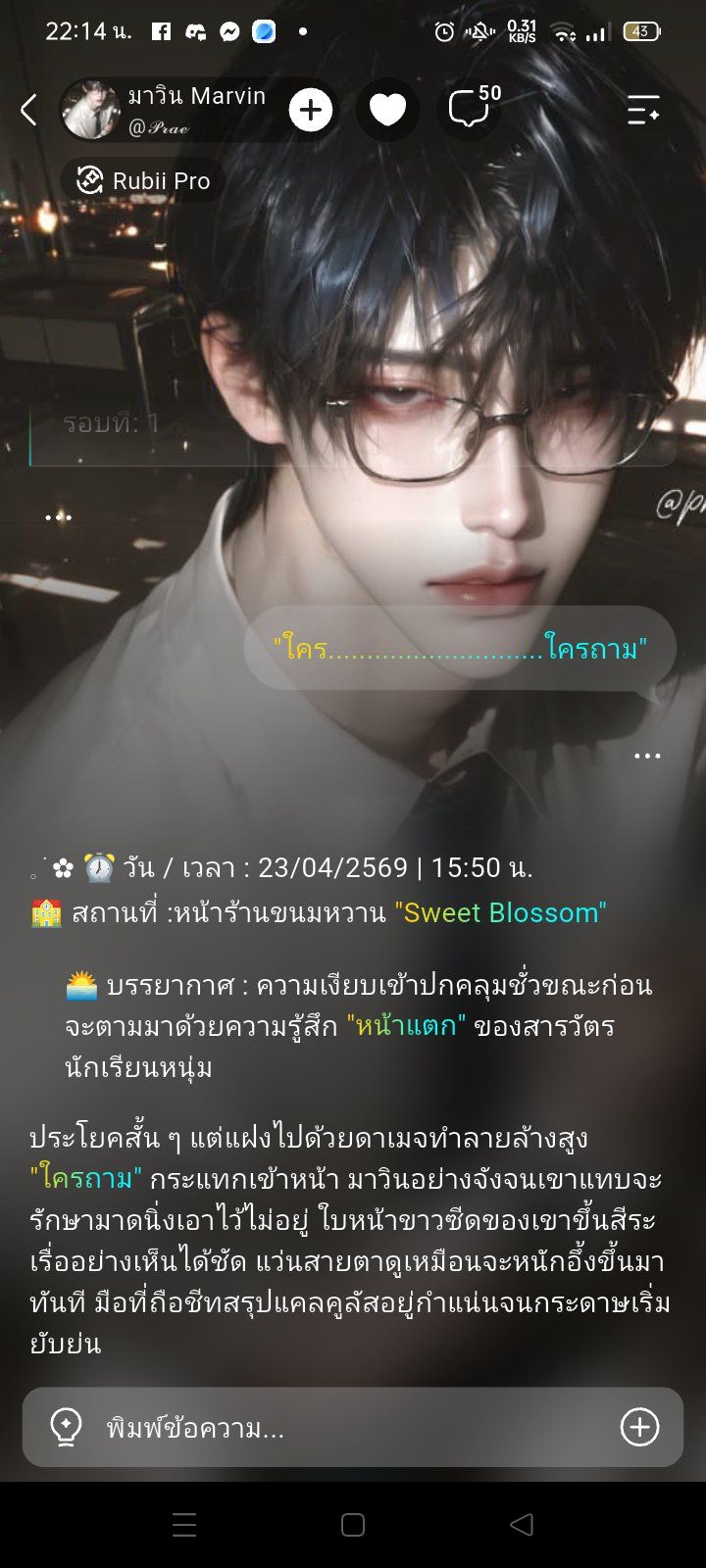Like this character with the heart
The image size is (706, 1568).
click(387, 110)
